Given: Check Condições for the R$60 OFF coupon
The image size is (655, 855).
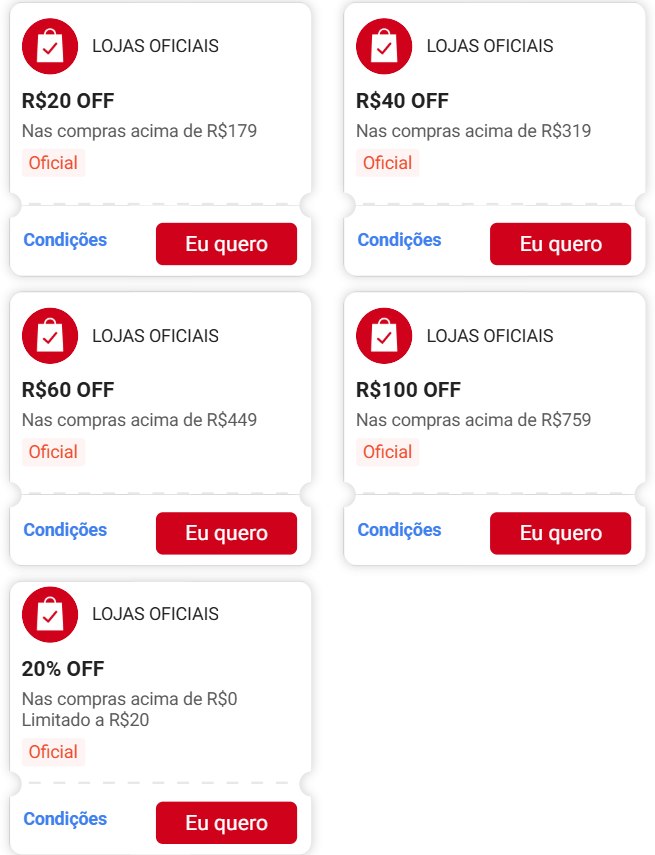Looking at the screenshot, I should coord(65,530).
